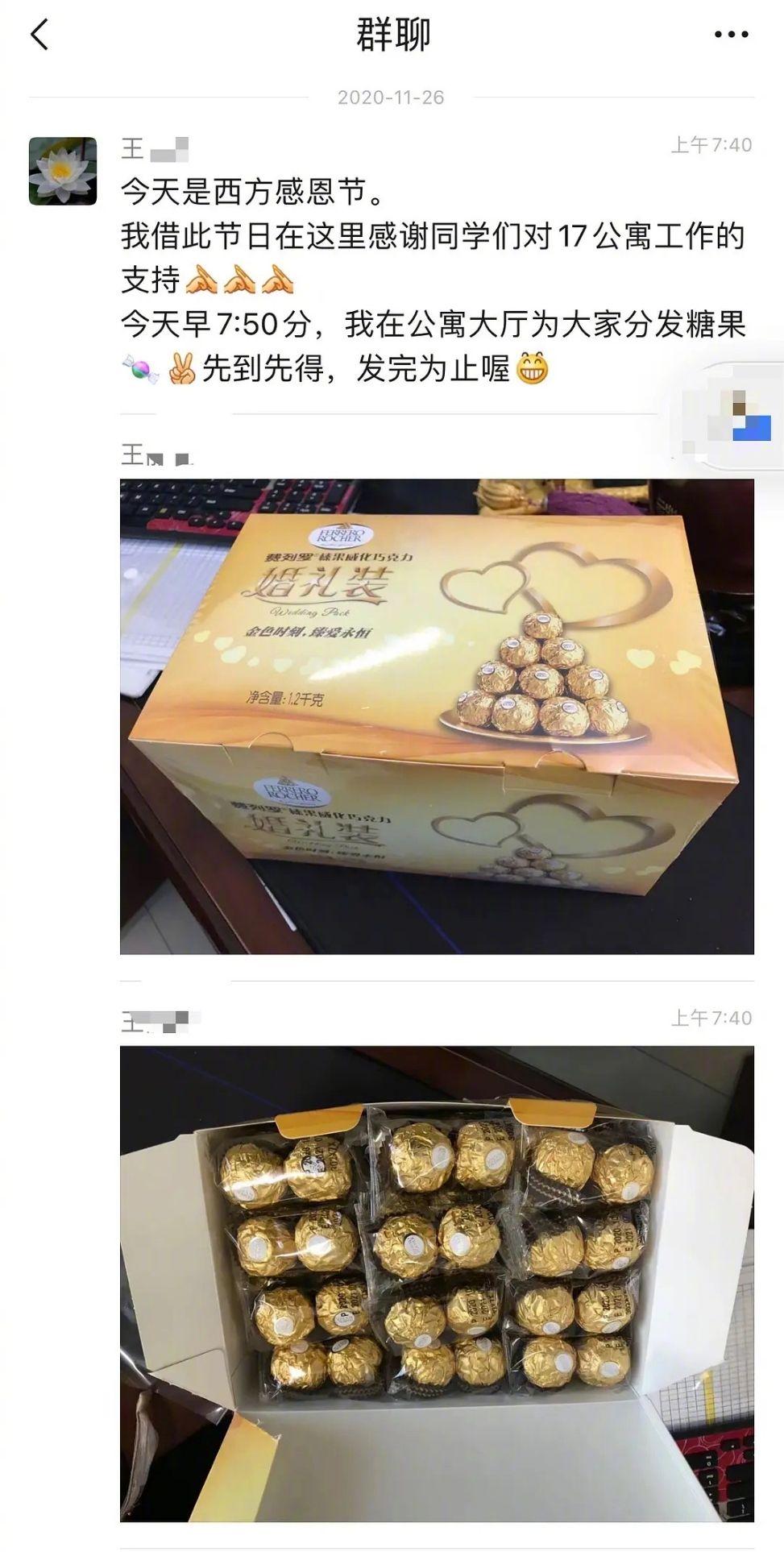
Task: Go back from the 群聊 chat record
Action: [39, 35]
